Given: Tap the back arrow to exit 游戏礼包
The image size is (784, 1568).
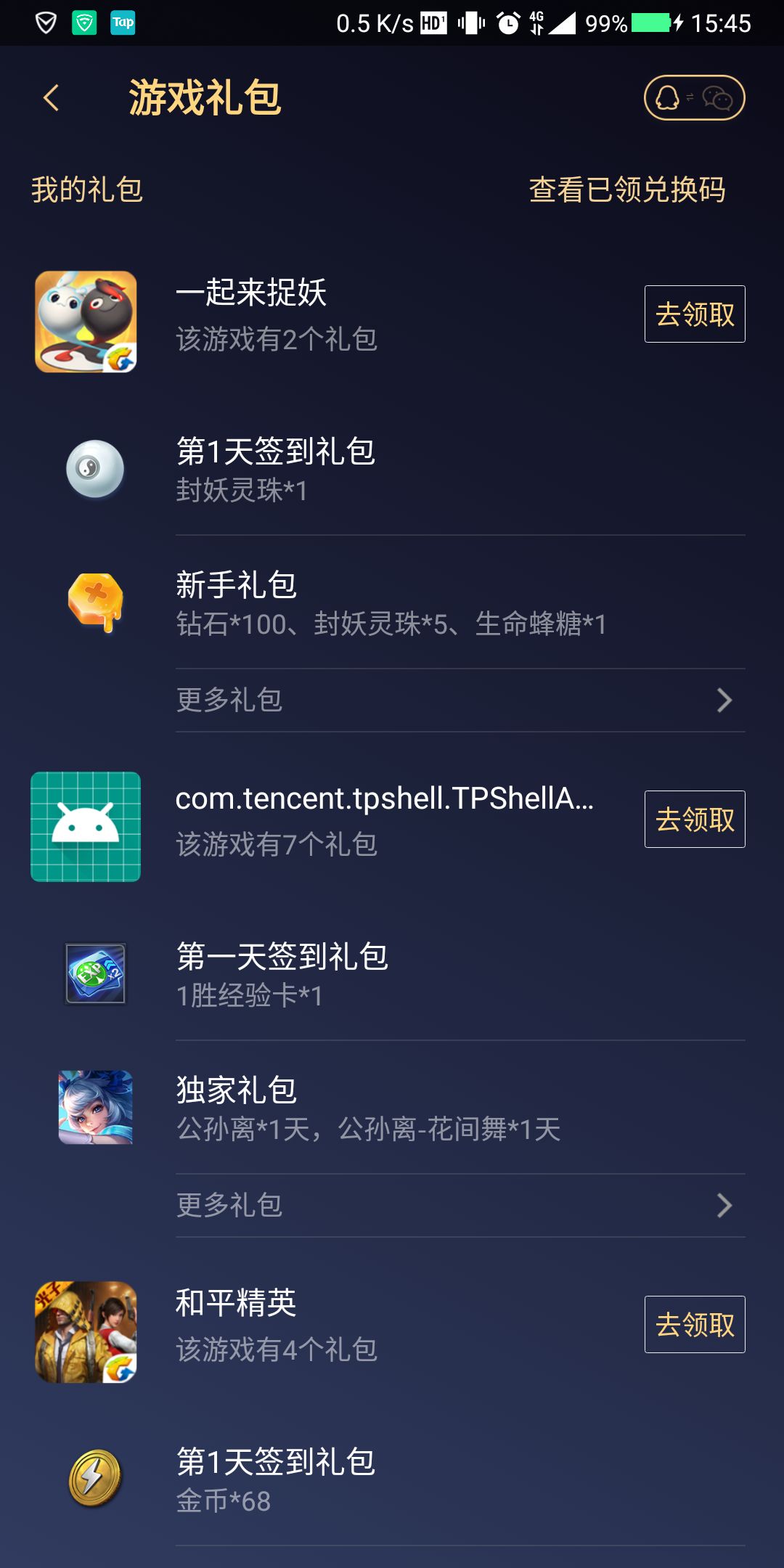Looking at the screenshot, I should click(x=49, y=97).
